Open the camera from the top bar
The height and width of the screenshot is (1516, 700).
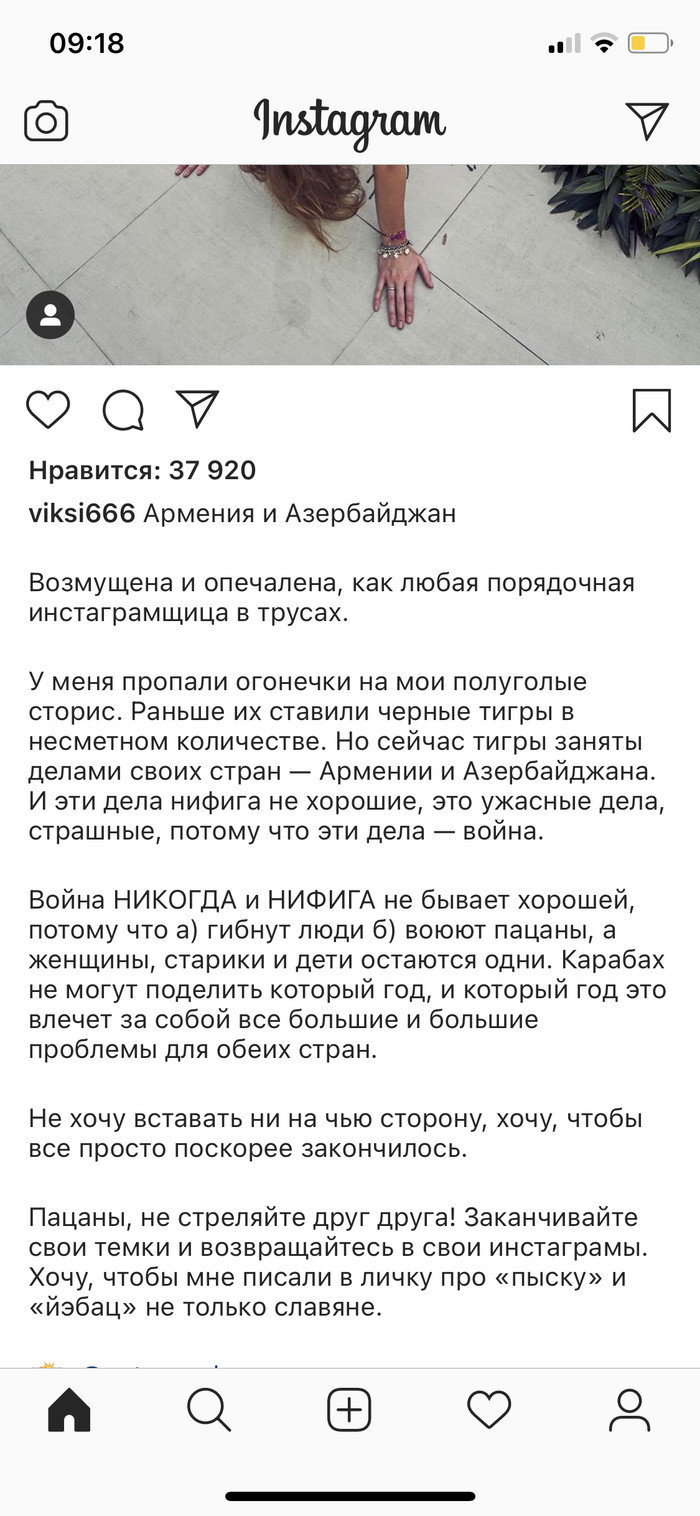point(46,122)
